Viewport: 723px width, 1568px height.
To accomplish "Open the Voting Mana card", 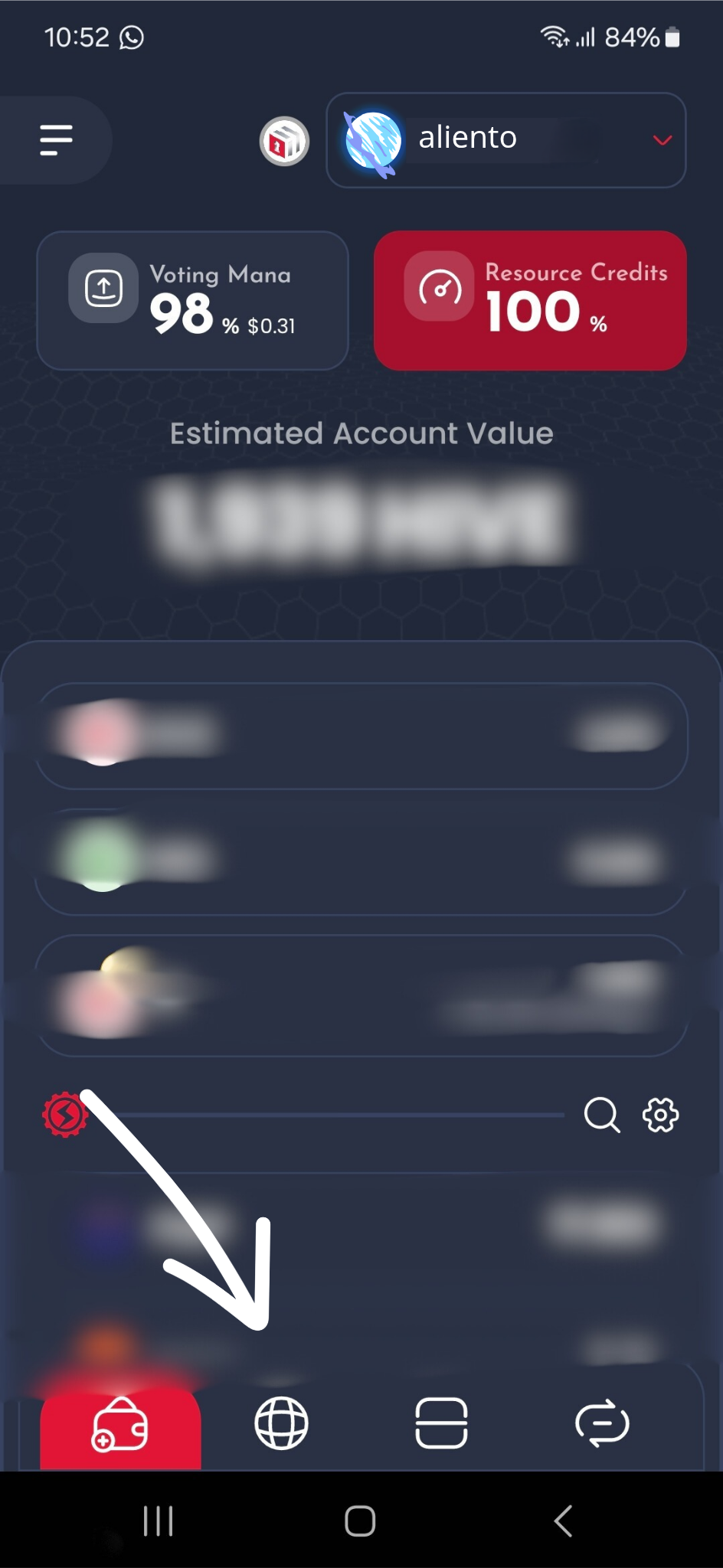I will (x=192, y=301).
